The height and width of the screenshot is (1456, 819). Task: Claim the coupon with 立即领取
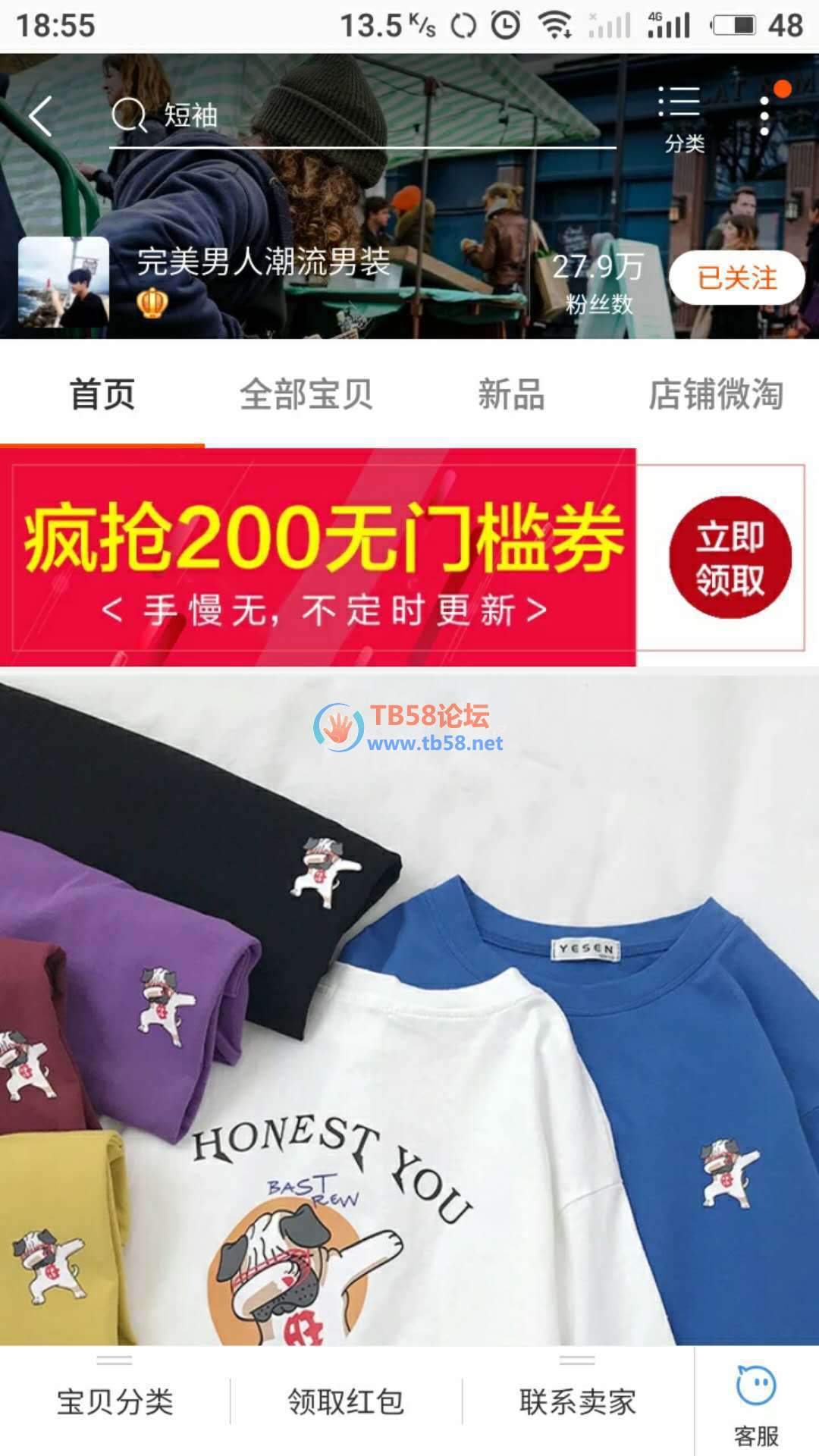[x=730, y=557]
